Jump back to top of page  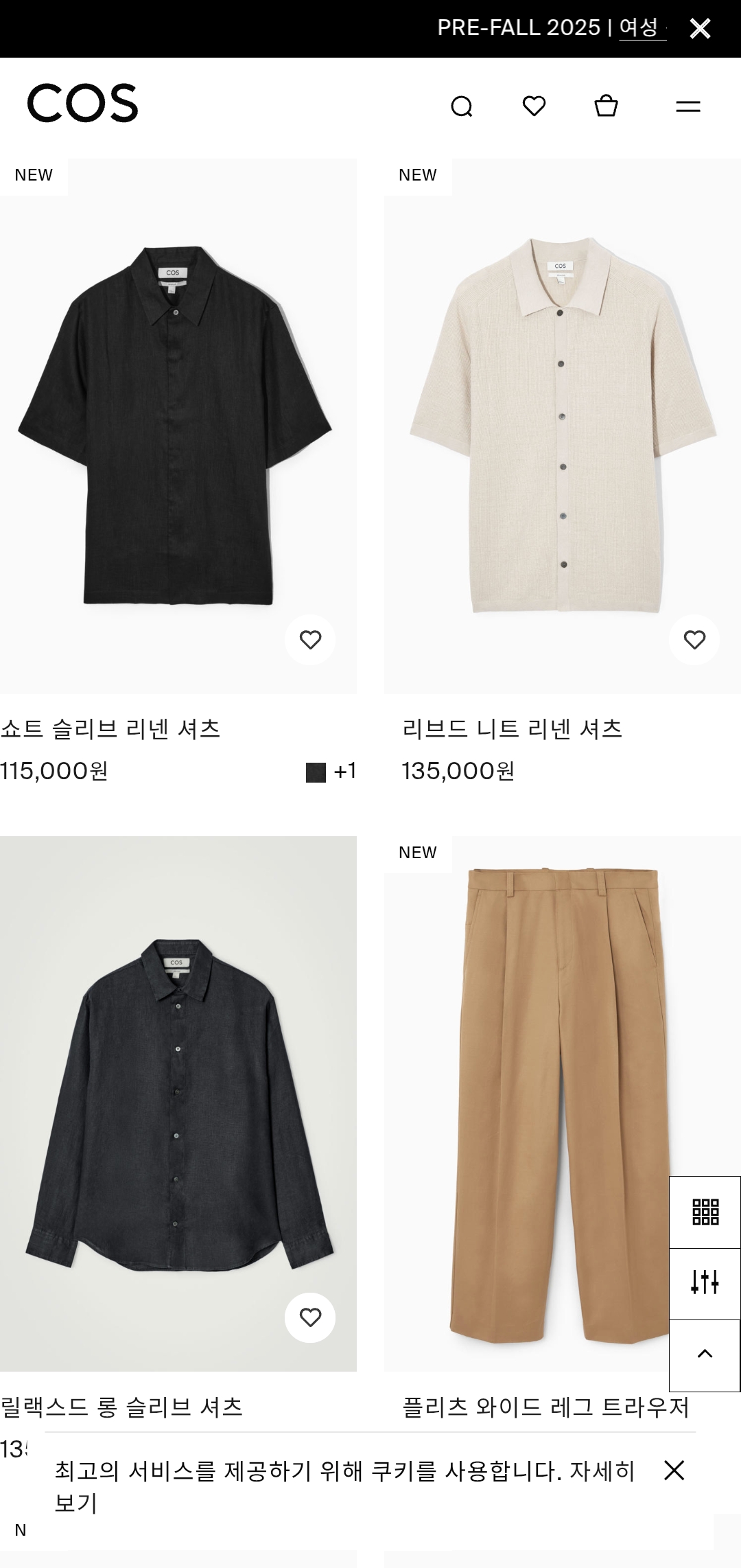coord(705,1355)
